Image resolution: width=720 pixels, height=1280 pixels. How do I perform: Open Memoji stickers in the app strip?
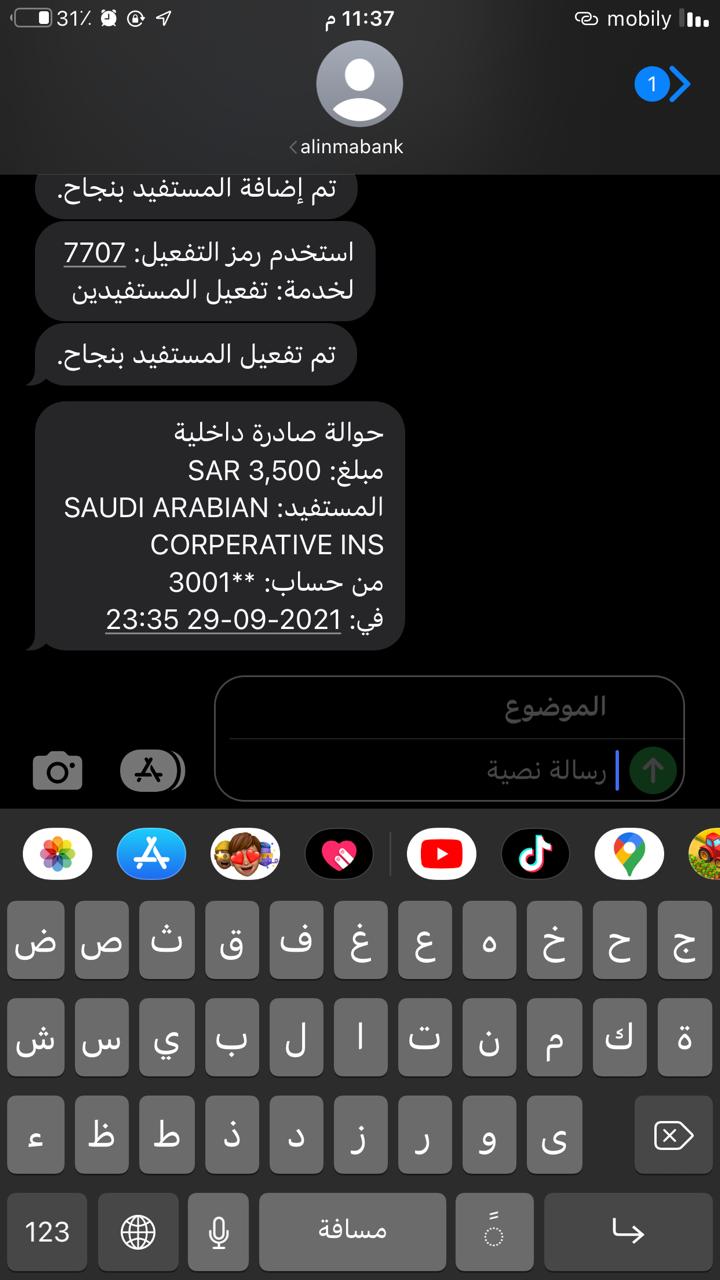pyautogui.click(x=245, y=854)
